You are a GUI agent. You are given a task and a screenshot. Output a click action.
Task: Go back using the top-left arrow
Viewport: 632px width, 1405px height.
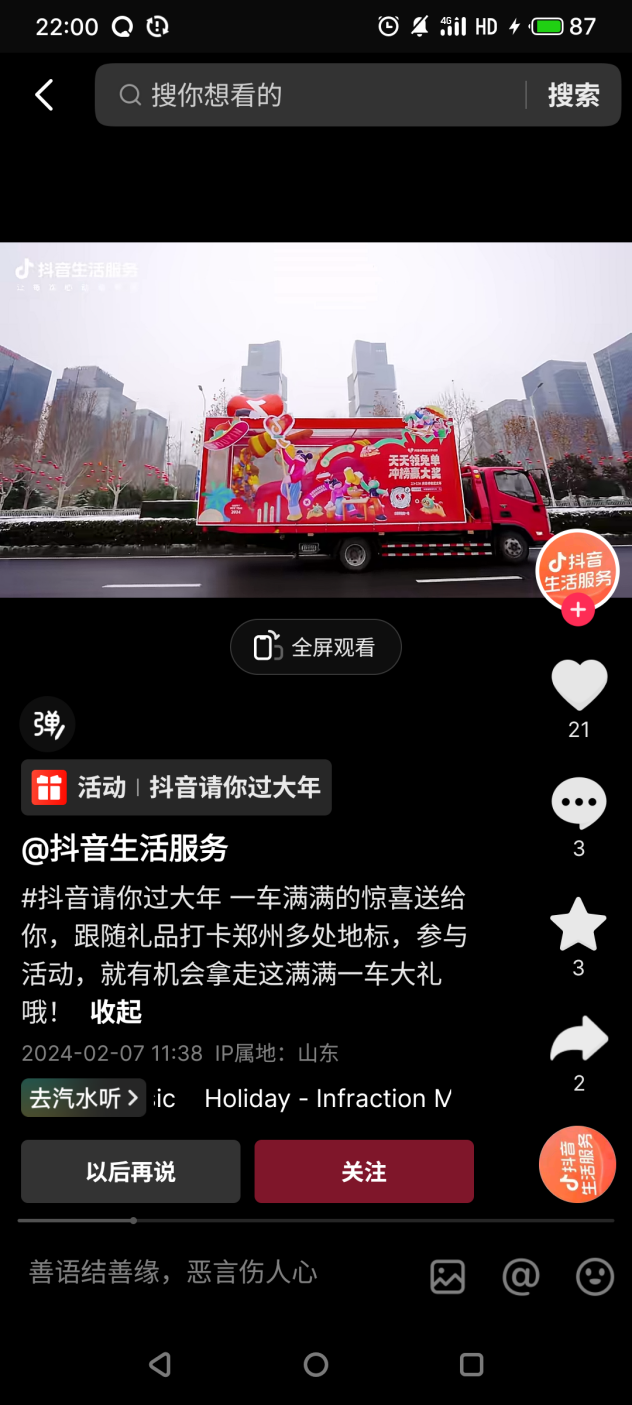[44, 95]
